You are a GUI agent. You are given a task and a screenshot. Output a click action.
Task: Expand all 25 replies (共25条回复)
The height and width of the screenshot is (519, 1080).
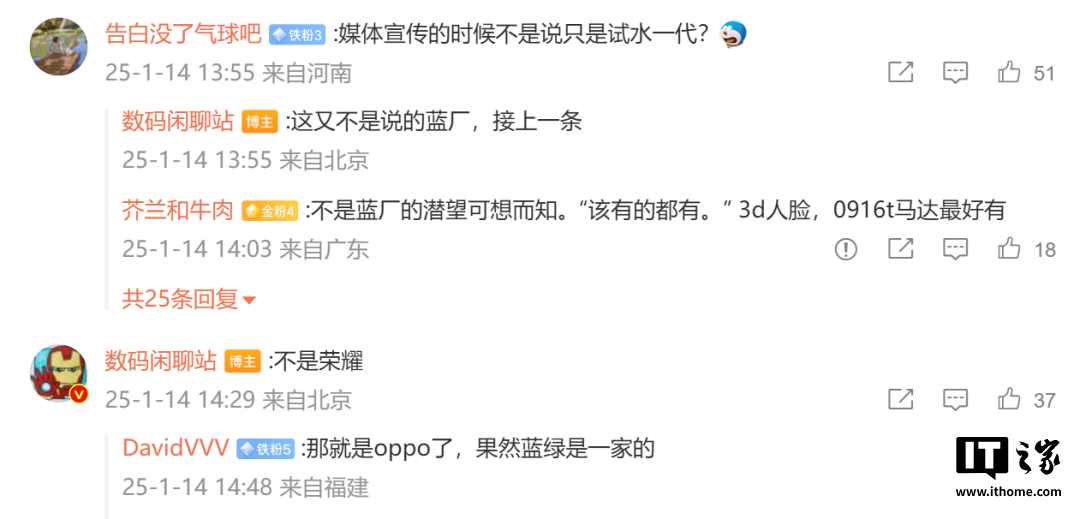(x=188, y=299)
